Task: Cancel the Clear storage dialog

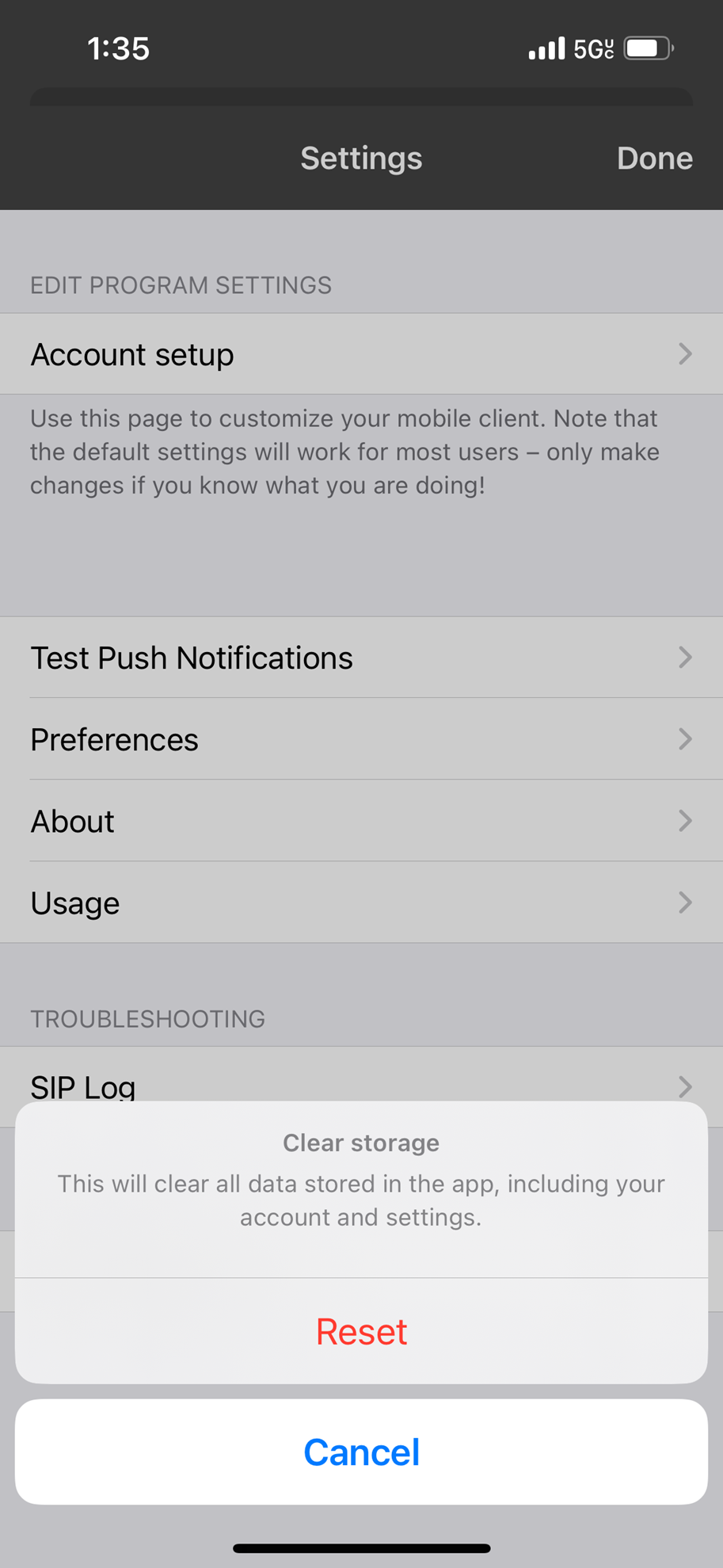Action: tap(361, 1452)
